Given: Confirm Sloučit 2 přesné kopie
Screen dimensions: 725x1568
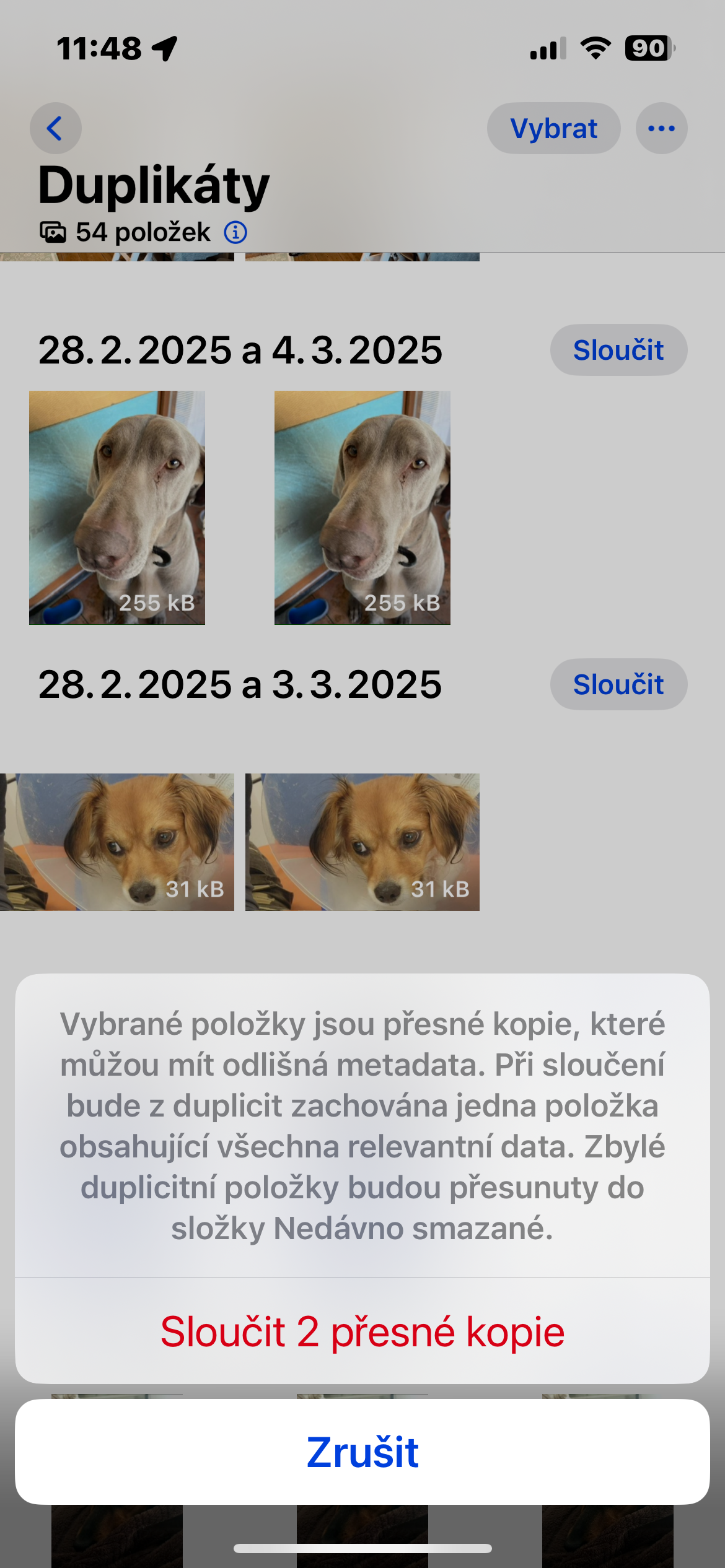Looking at the screenshot, I should (x=362, y=1331).
